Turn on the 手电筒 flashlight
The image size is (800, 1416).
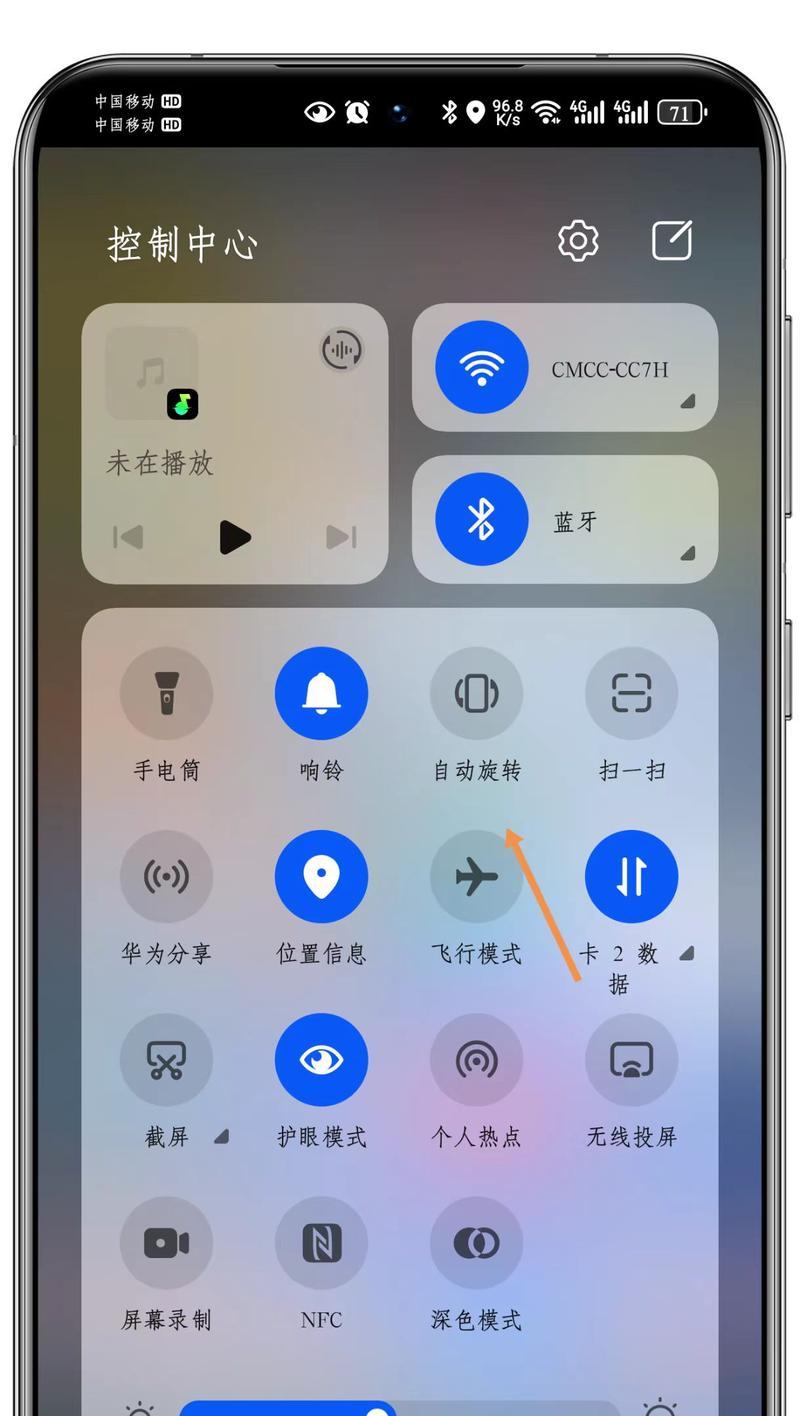pyautogui.click(x=166, y=693)
